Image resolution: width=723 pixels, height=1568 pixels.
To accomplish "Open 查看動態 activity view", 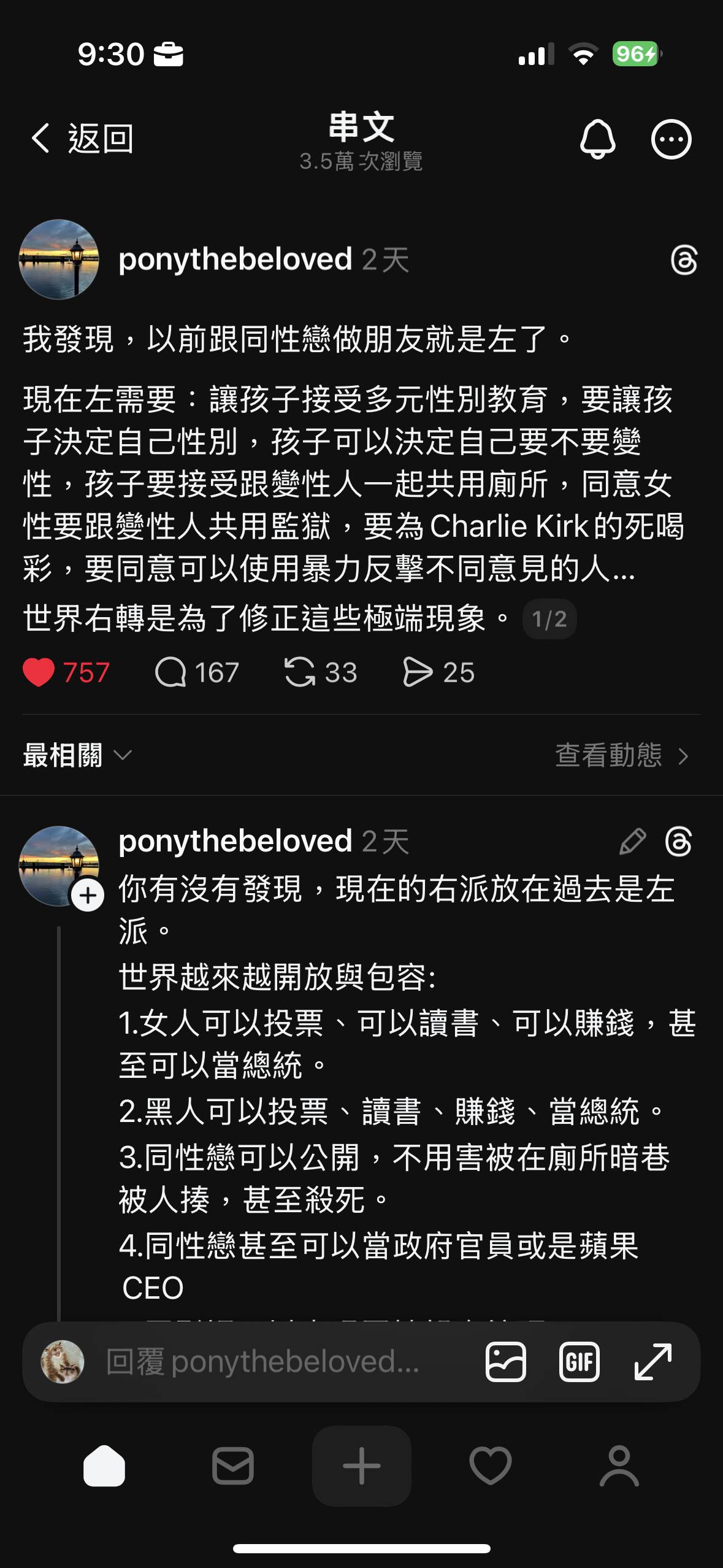I will point(621,755).
